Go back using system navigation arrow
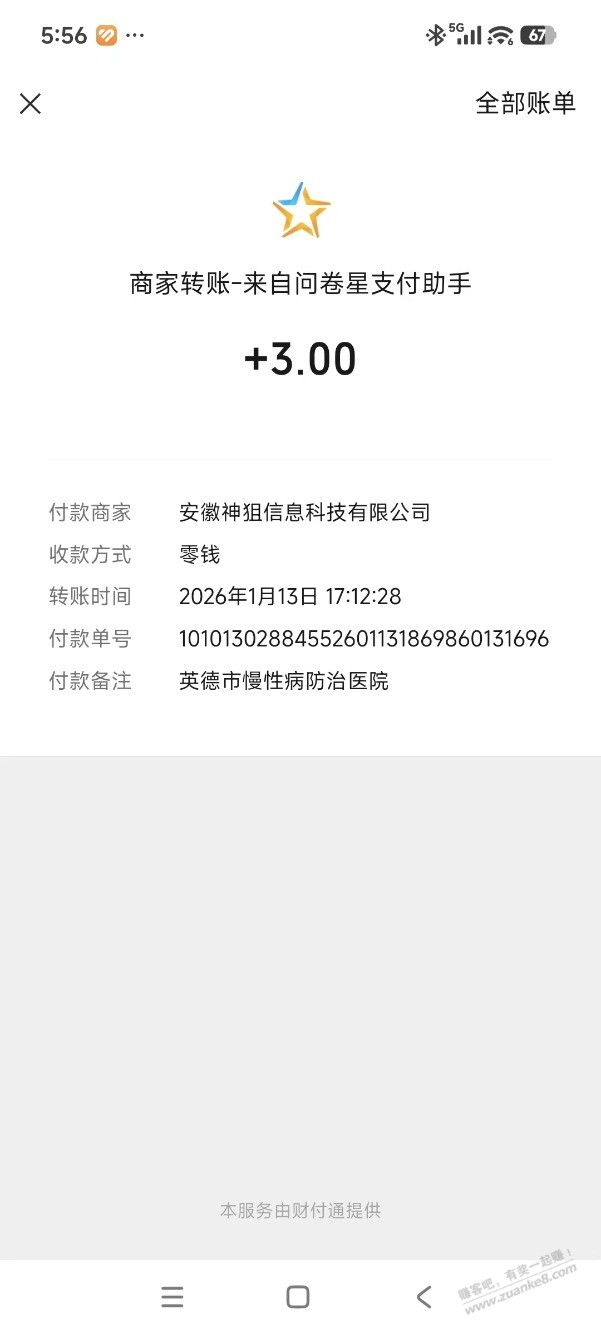Viewport: 601px width, 1334px height. pos(424,1297)
